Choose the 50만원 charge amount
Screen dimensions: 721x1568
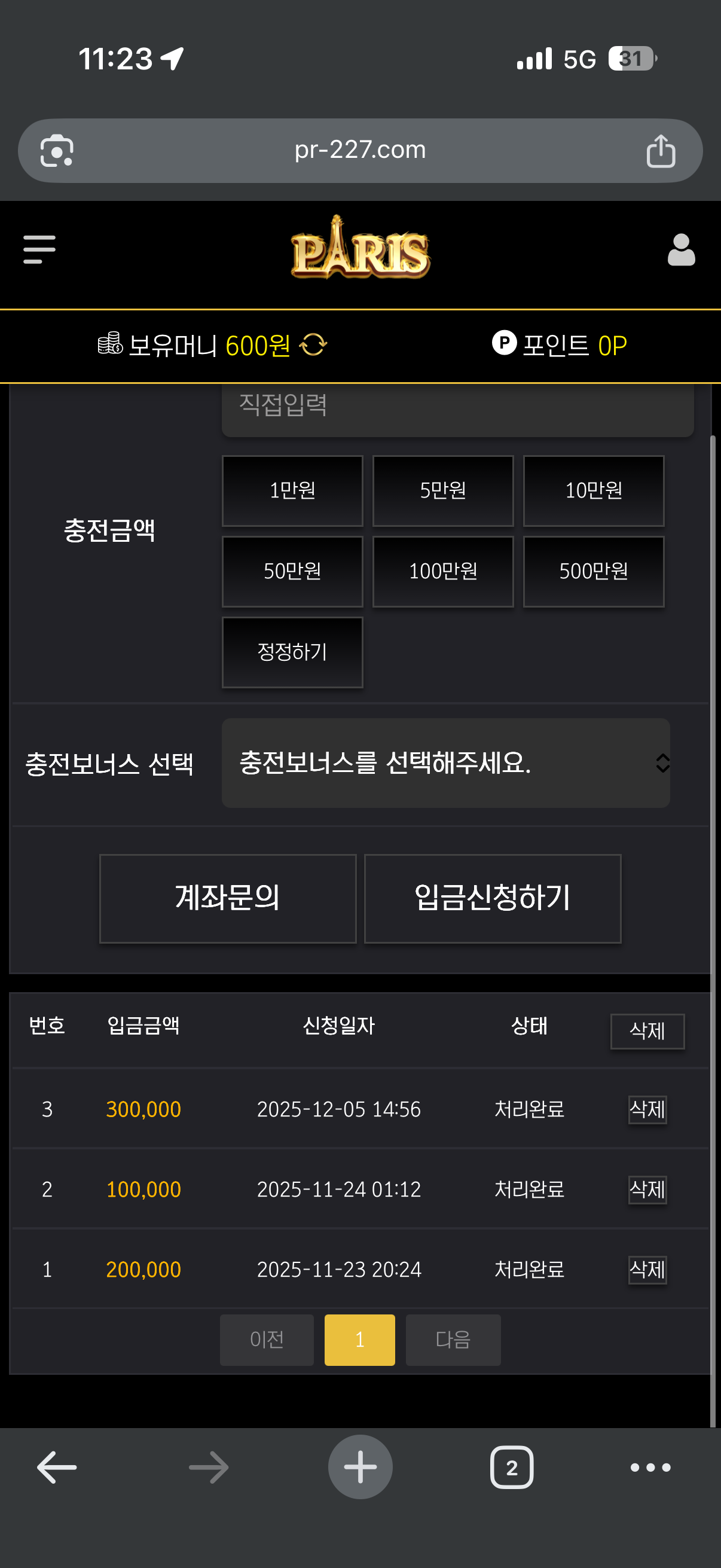tap(292, 572)
